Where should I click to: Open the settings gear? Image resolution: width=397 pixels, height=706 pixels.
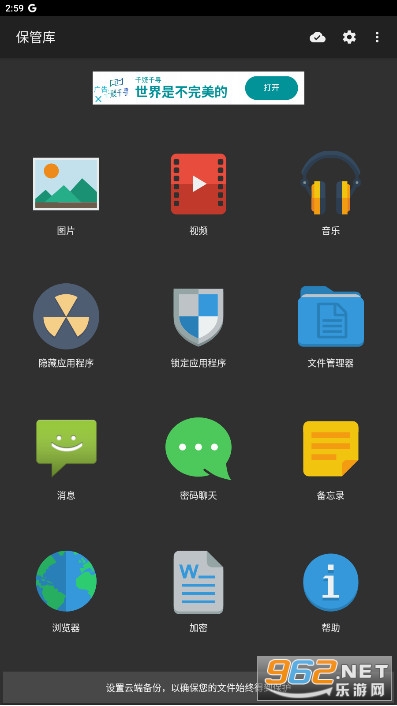349,37
